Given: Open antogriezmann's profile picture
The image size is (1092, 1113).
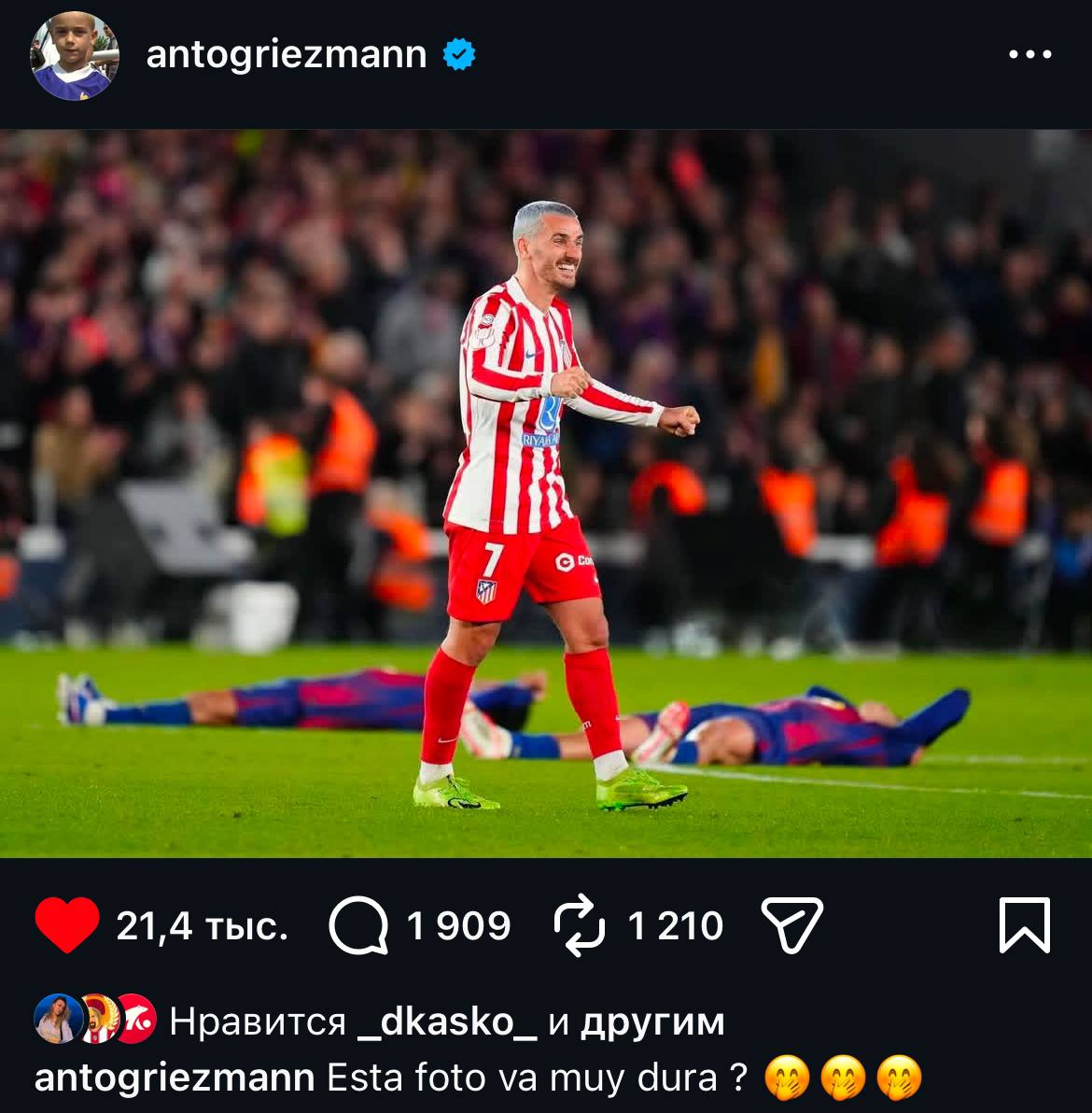Looking at the screenshot, I should [x=75, y=55].
